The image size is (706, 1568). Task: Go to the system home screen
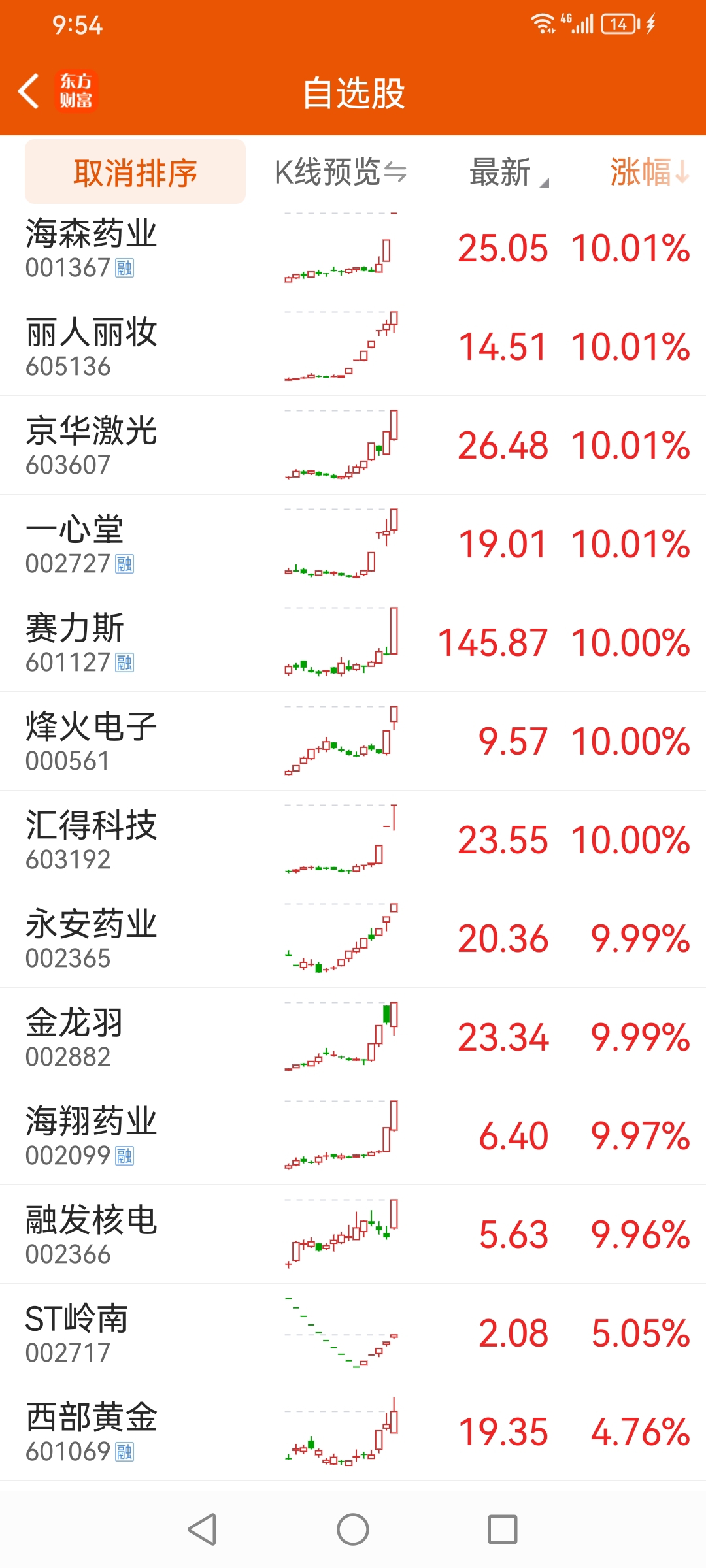click(x=353, y=1529)
